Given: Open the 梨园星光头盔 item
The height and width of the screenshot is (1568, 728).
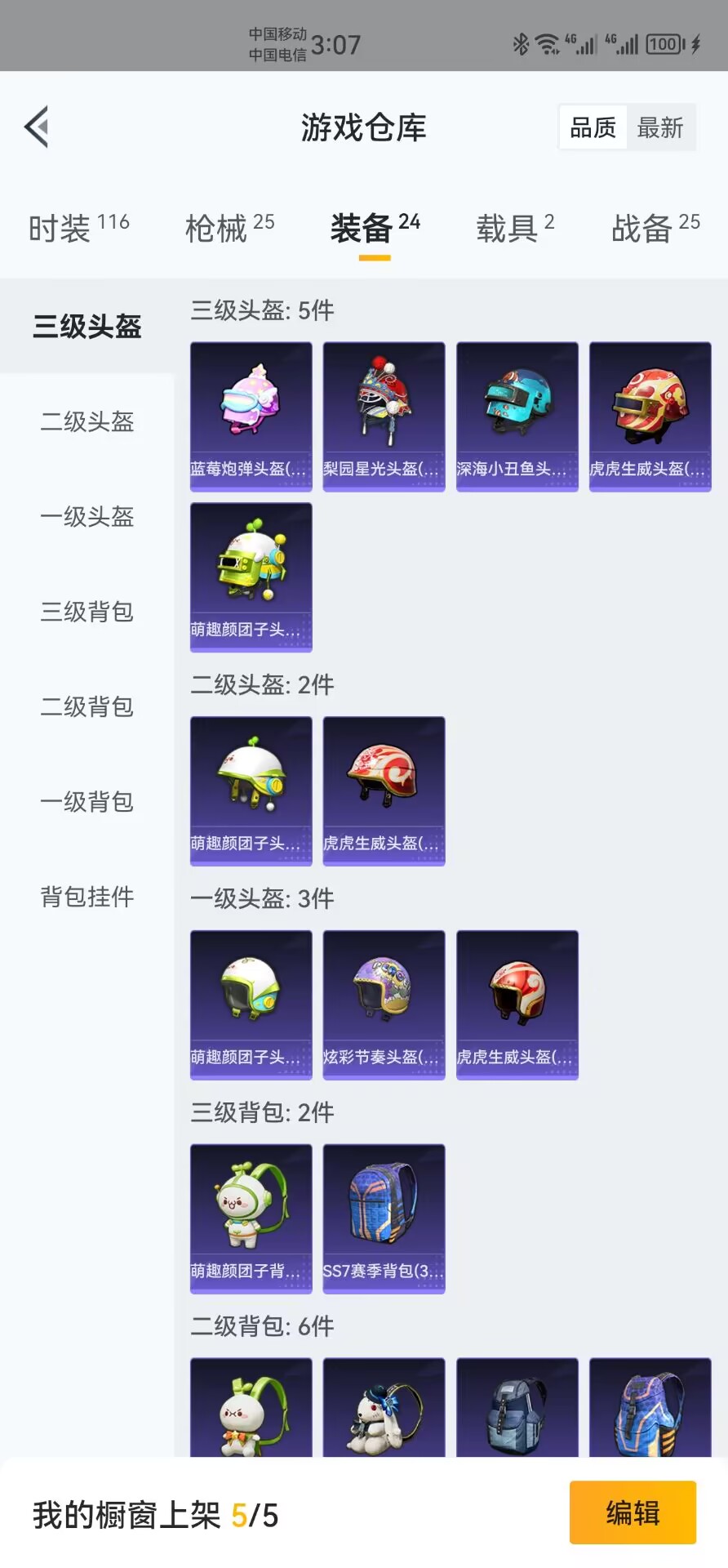Looking at the screenshot, I should 384,416.
